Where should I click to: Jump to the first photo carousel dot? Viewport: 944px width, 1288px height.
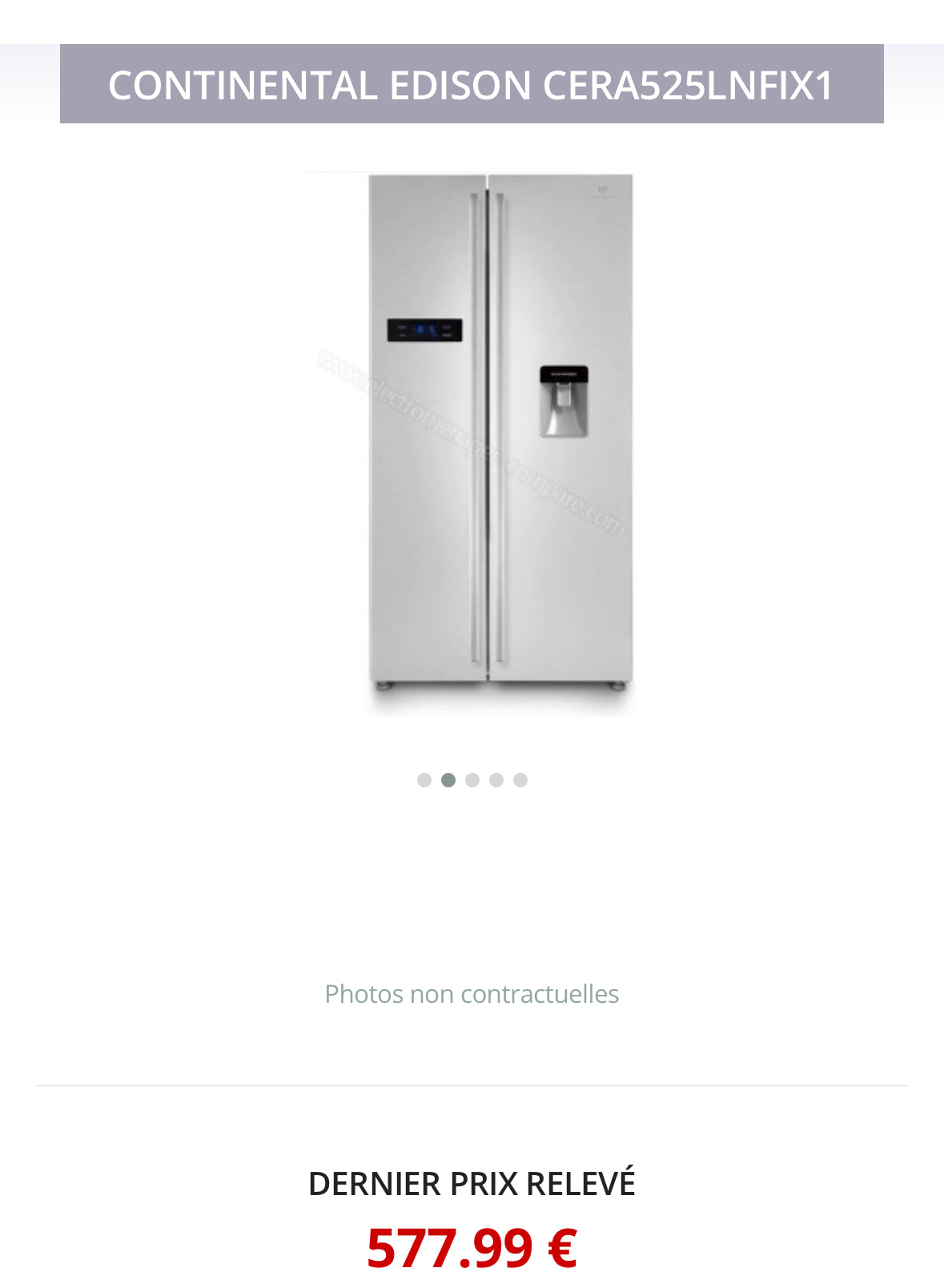click(424, 780)
